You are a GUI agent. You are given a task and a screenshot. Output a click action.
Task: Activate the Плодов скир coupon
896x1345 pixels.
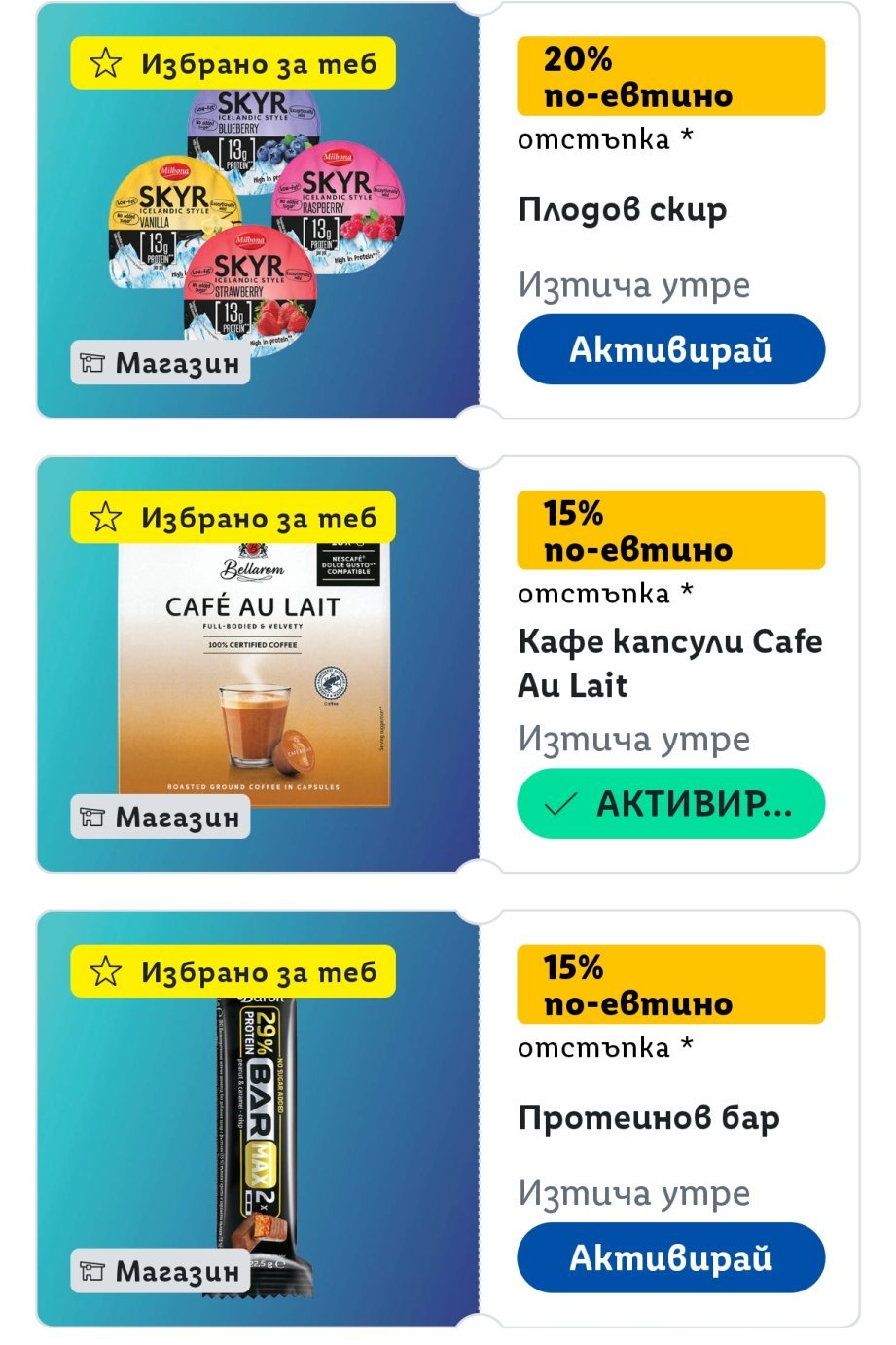(670, 349)
